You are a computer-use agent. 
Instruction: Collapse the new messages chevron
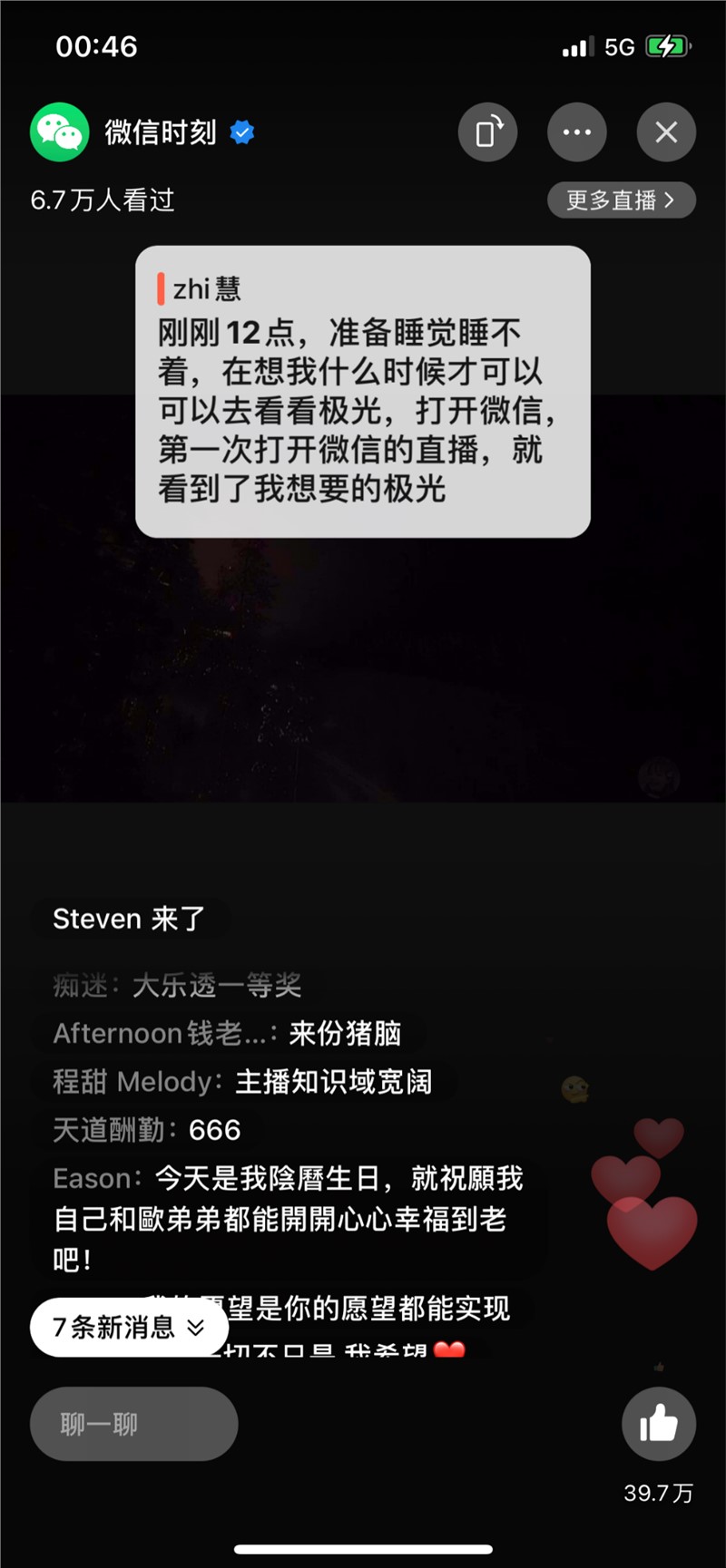click(192, 1326)
